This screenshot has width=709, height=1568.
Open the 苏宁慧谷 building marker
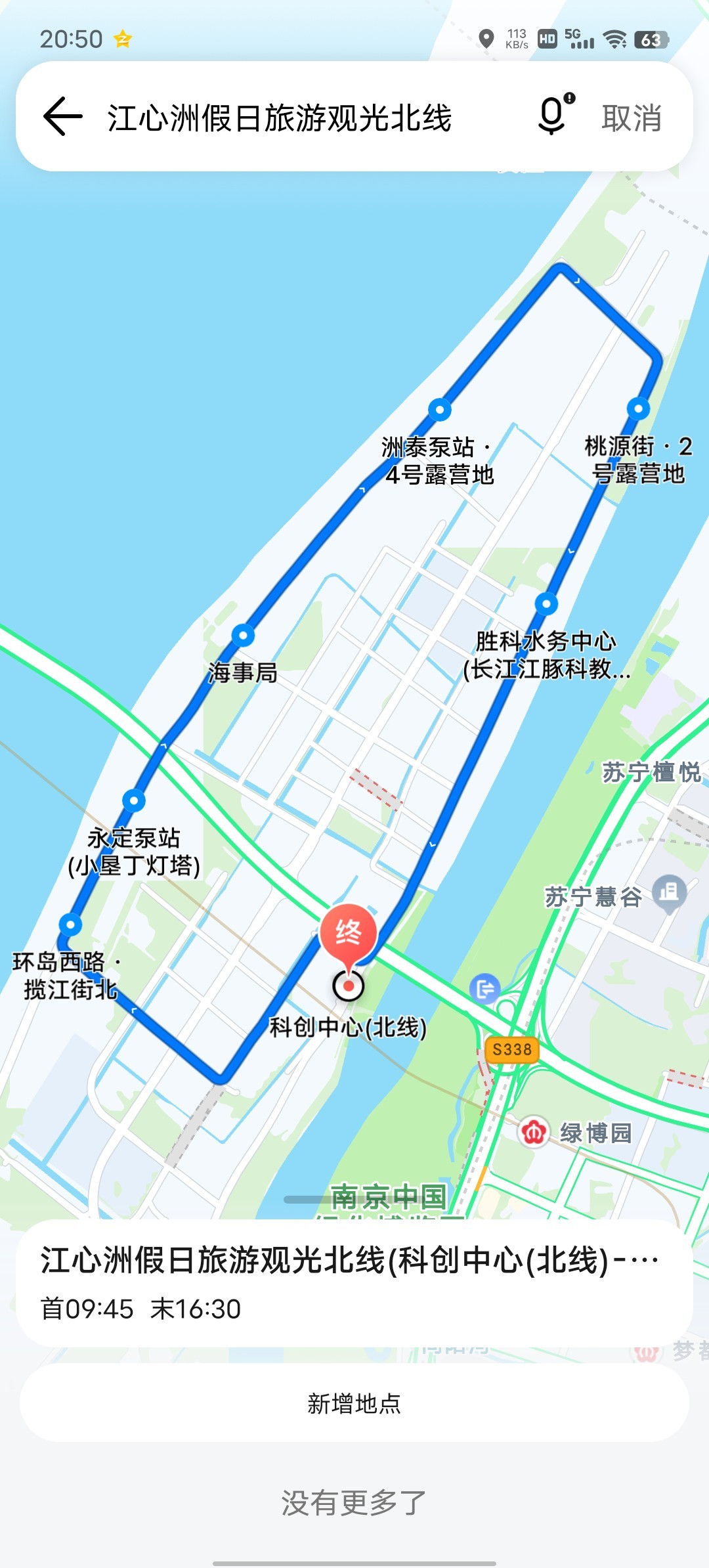(669, 892)
